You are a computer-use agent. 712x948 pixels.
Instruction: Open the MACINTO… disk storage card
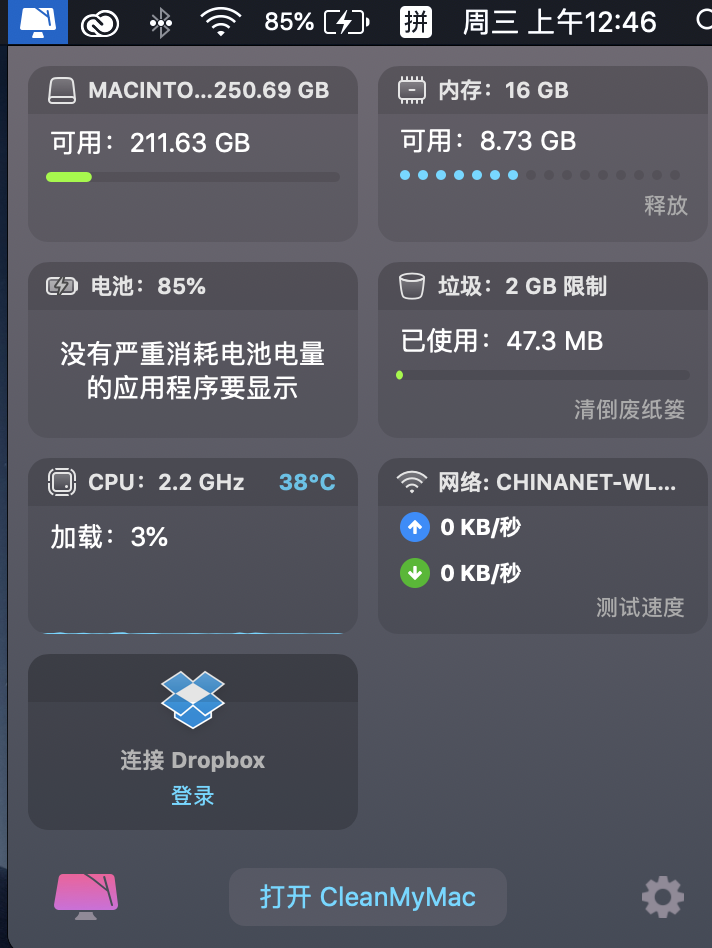pyautogui.click(x=193, y=153)
